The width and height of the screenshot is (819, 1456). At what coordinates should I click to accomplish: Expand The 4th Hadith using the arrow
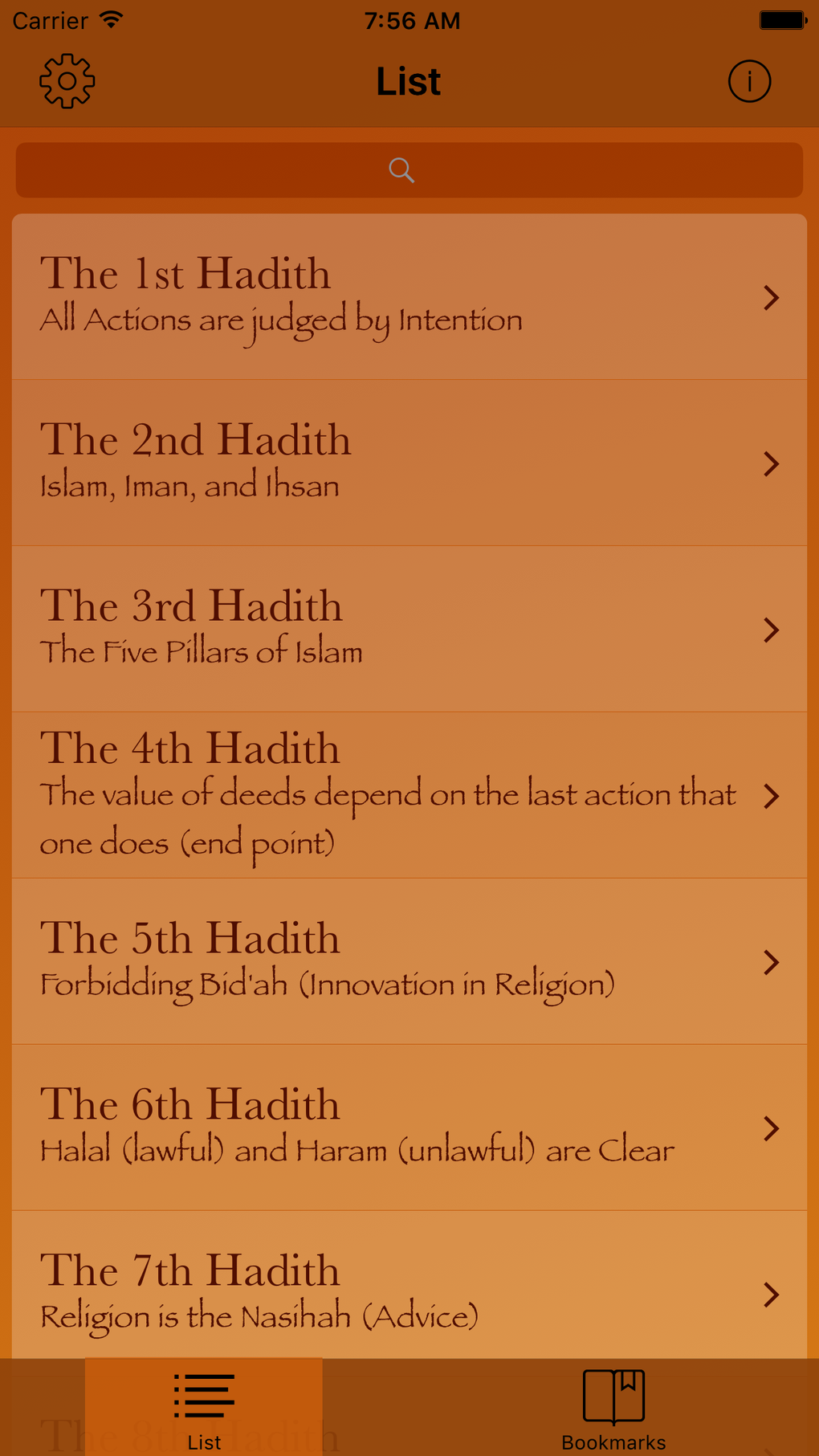[x=771, y=797]
